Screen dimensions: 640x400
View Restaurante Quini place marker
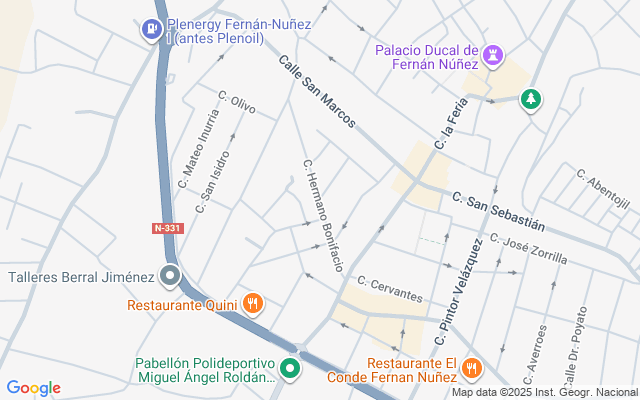pos(253,304)
